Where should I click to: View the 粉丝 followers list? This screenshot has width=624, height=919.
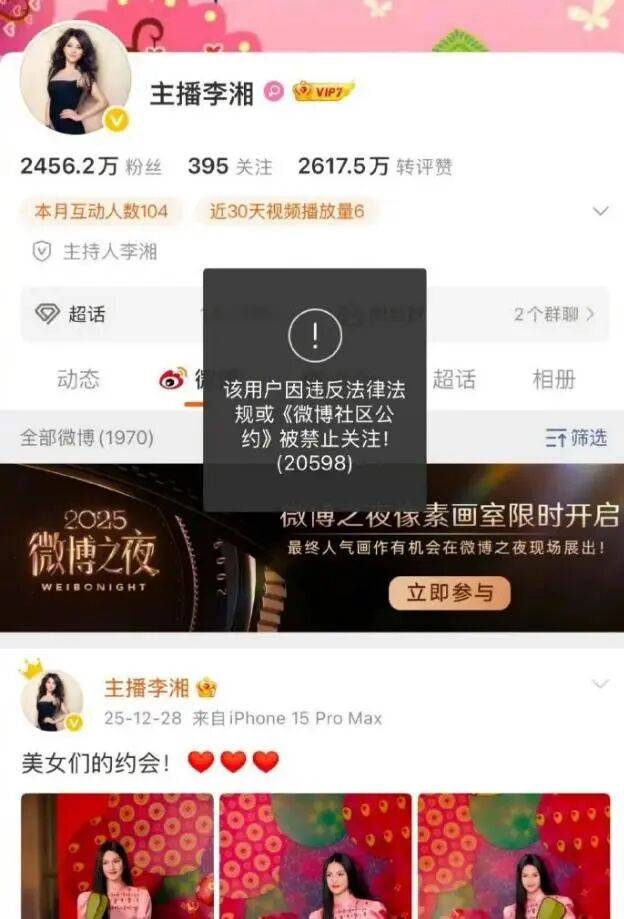[x=91, y=166]
